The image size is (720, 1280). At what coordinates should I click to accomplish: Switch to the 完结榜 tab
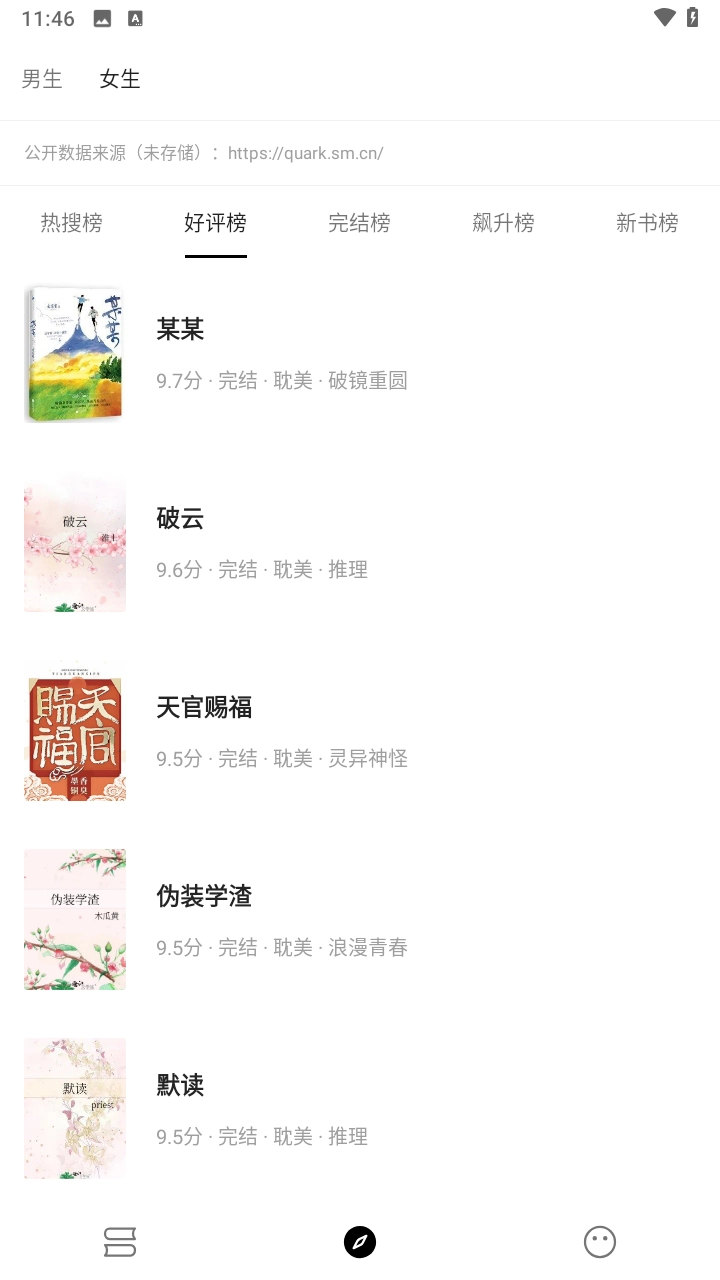pos(360,223)
